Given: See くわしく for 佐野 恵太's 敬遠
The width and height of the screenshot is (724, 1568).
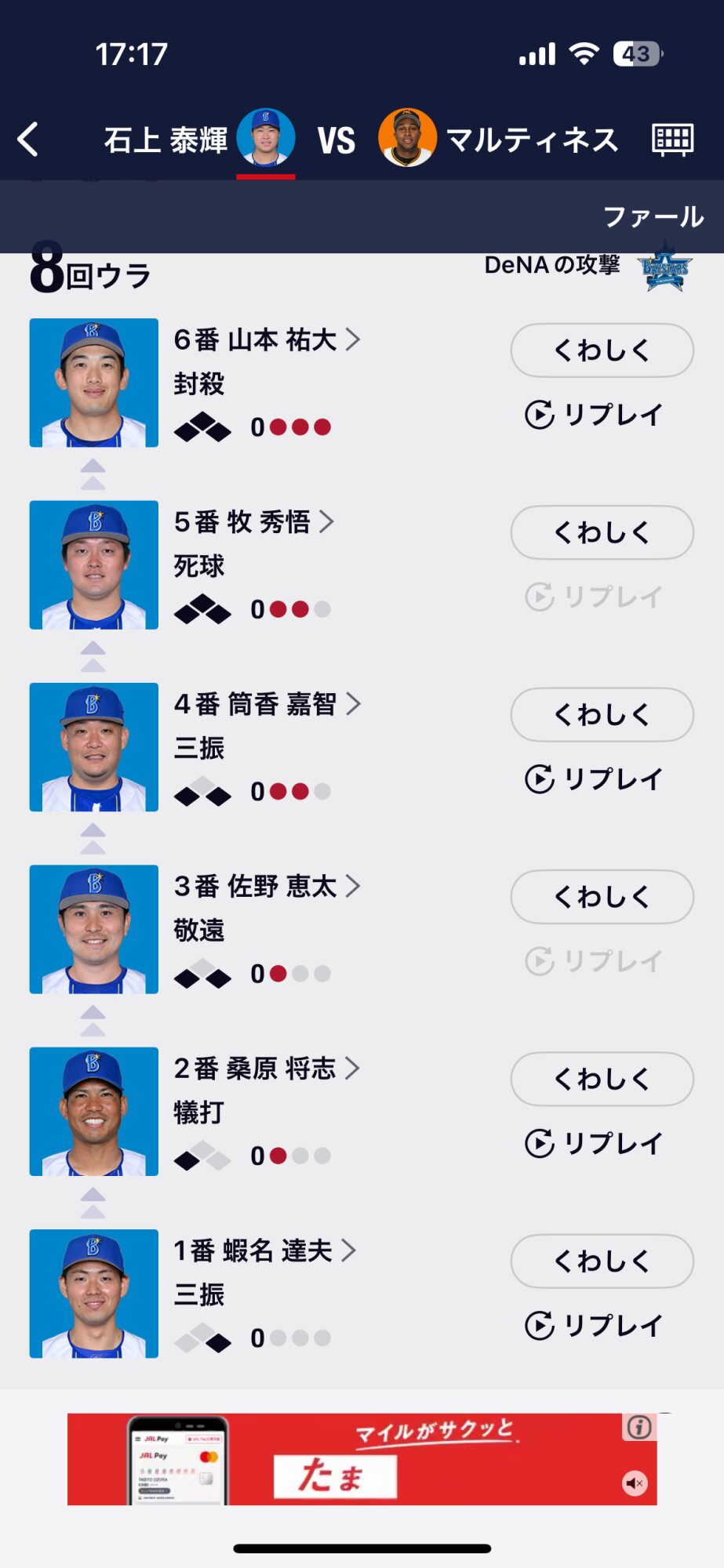Looking at the screenshot, I should 602,897.
